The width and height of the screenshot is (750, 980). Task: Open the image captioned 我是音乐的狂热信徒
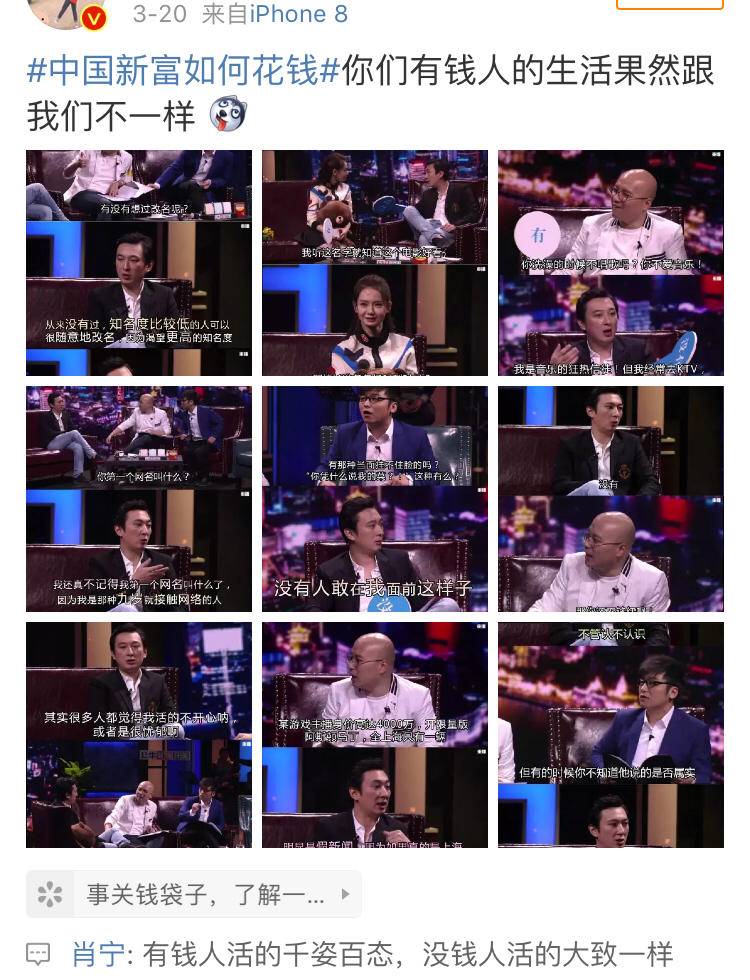[611, 263]
